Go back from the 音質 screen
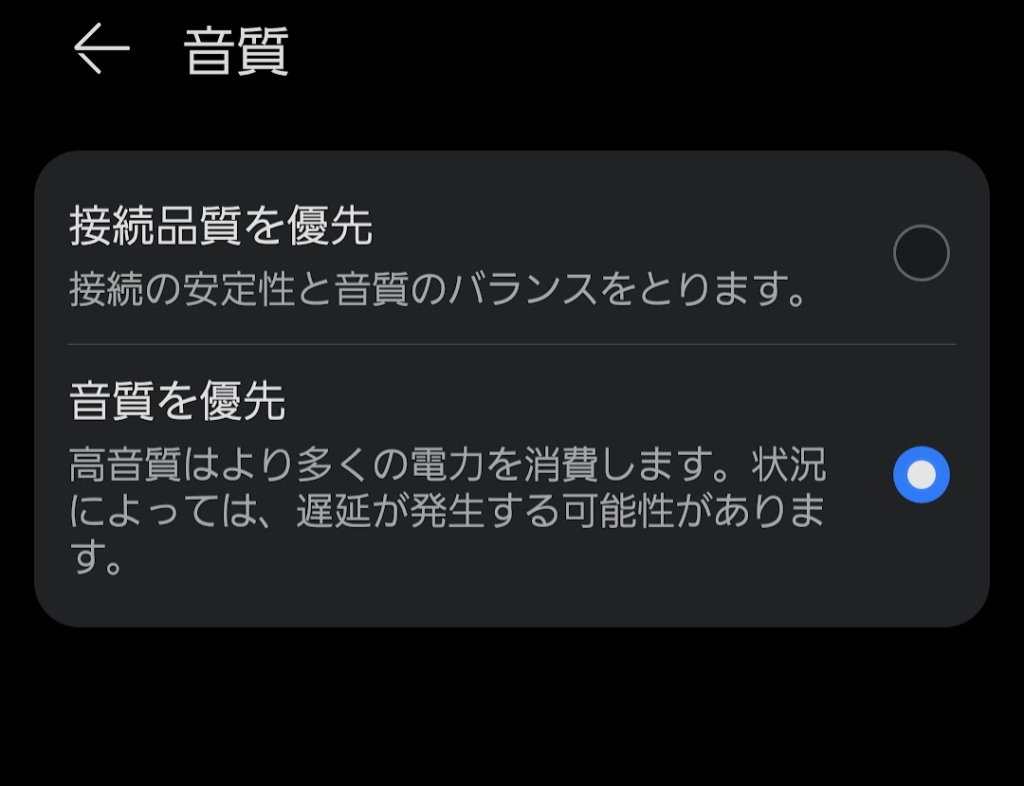 pos(101,49)
